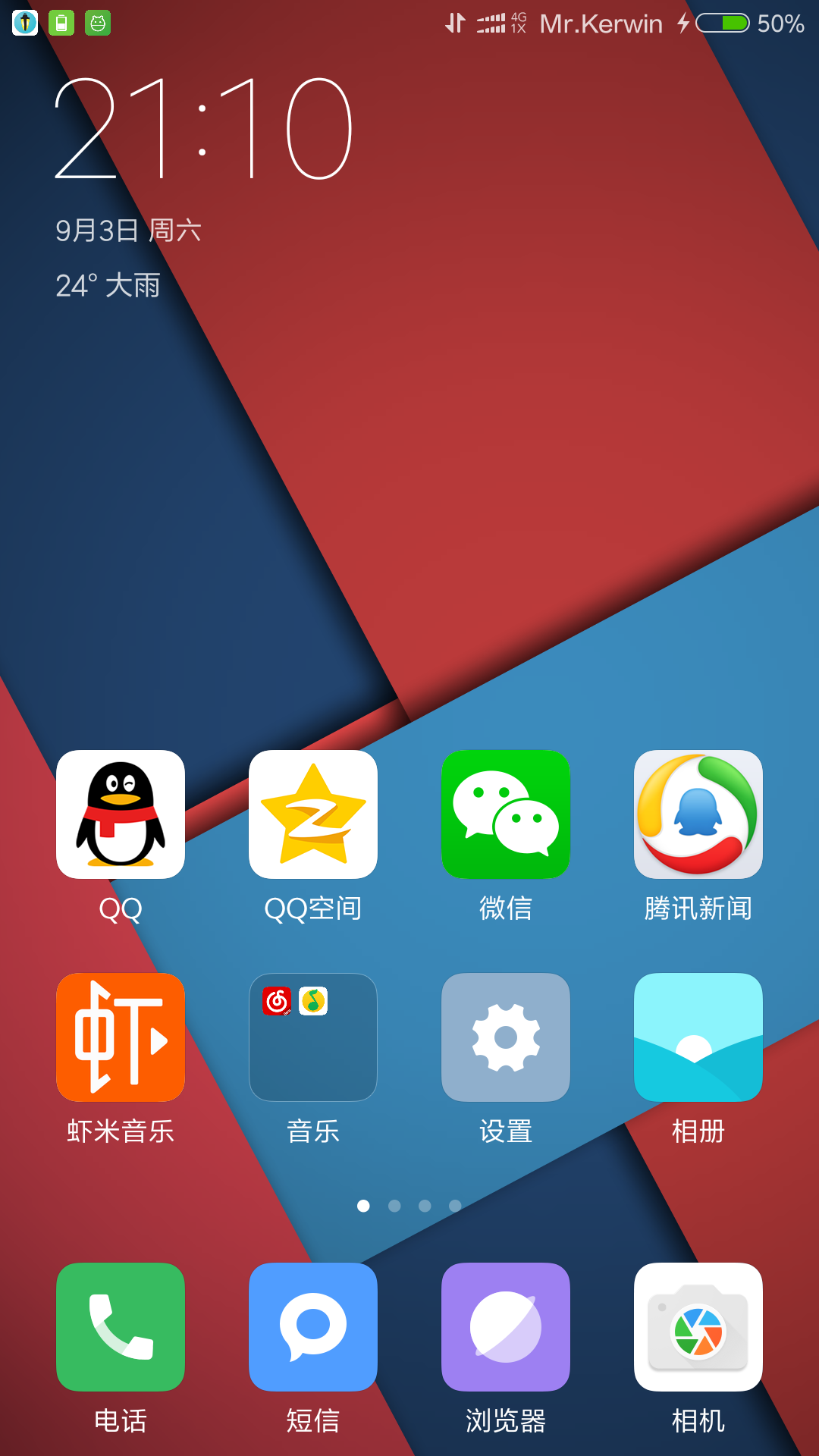Launch QQ空间 app
The height and width of the screenshot is (1456, 819).
[x=313, y=814]
